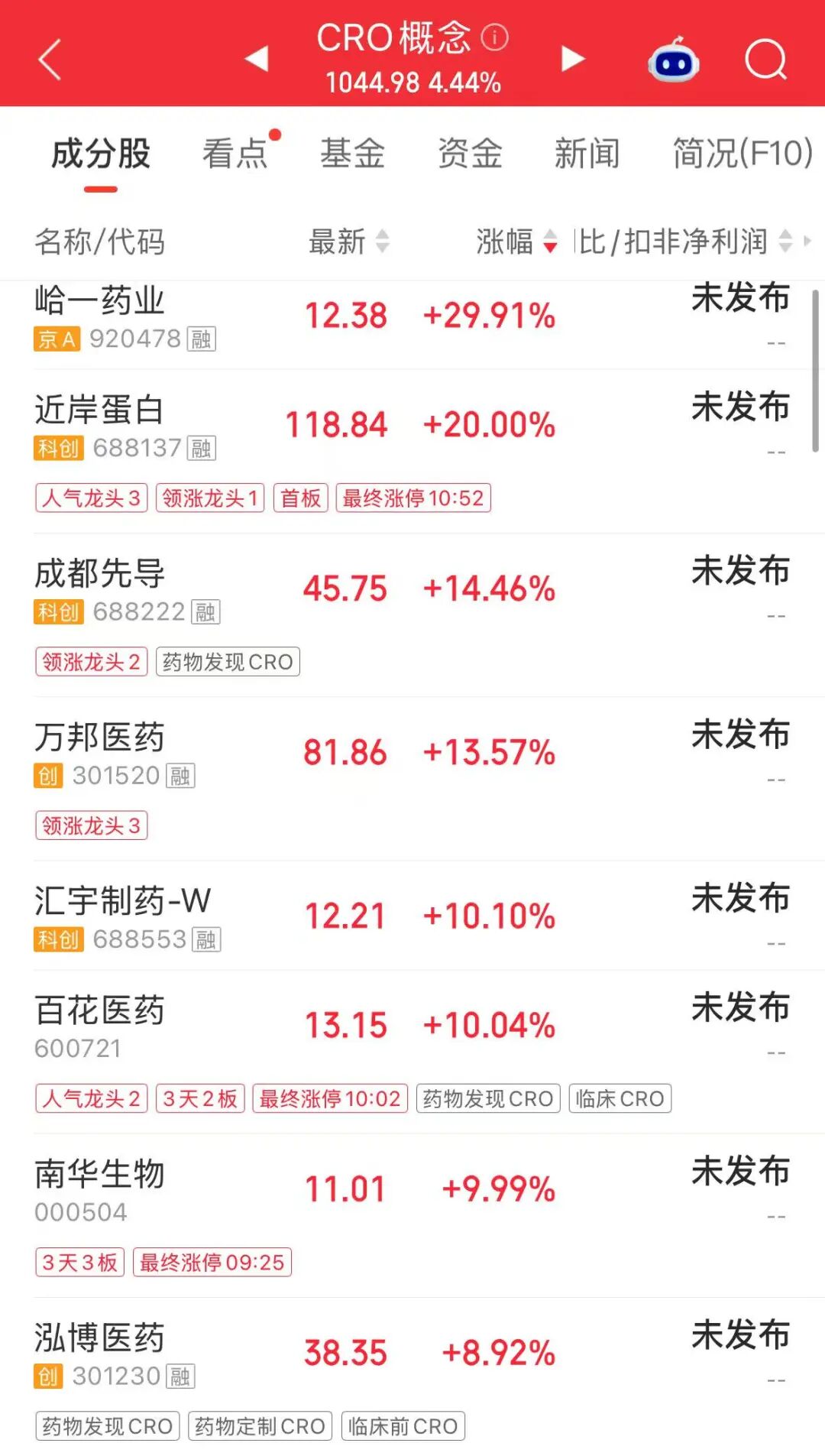Screen dimensions: 825x1456
Task: Switch to the previous sector with left triangle
Action: click(257, 58)
